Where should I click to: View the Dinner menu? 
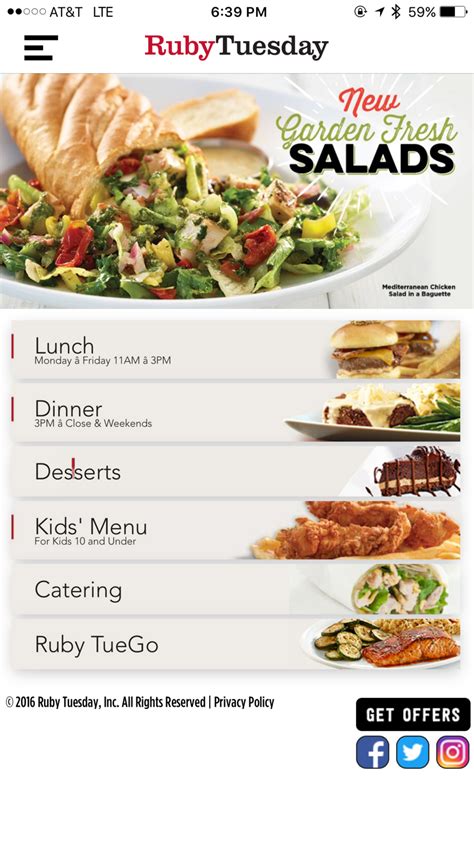point(236,412)
